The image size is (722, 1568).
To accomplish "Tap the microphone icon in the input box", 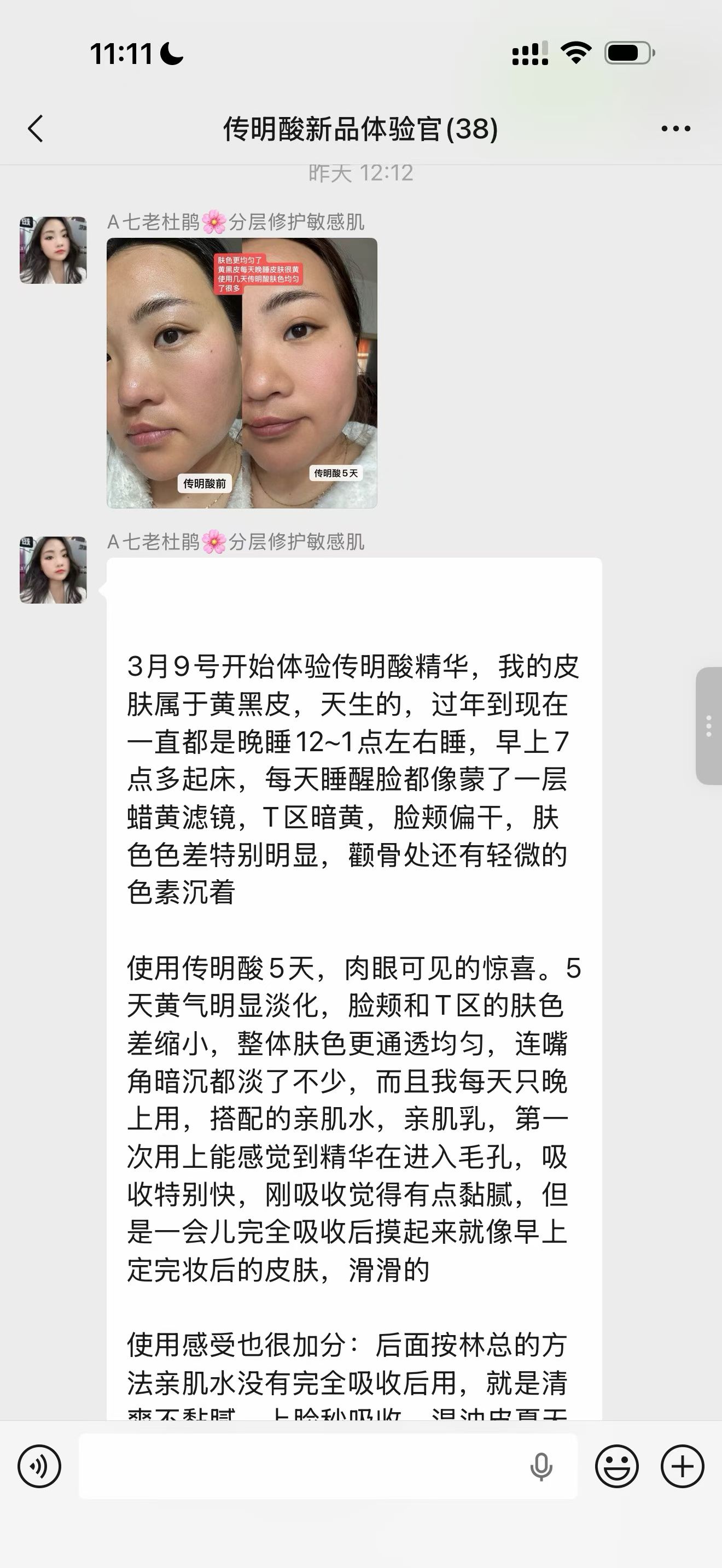I will [x=540, y=1466].
